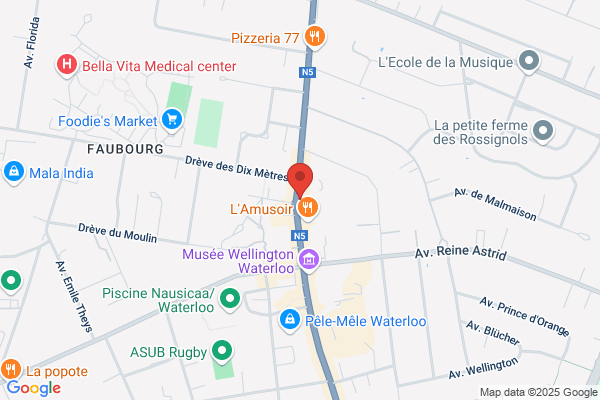Open the Mala India marker
This screenshot has width=600, height=400.
pos(14,172)
